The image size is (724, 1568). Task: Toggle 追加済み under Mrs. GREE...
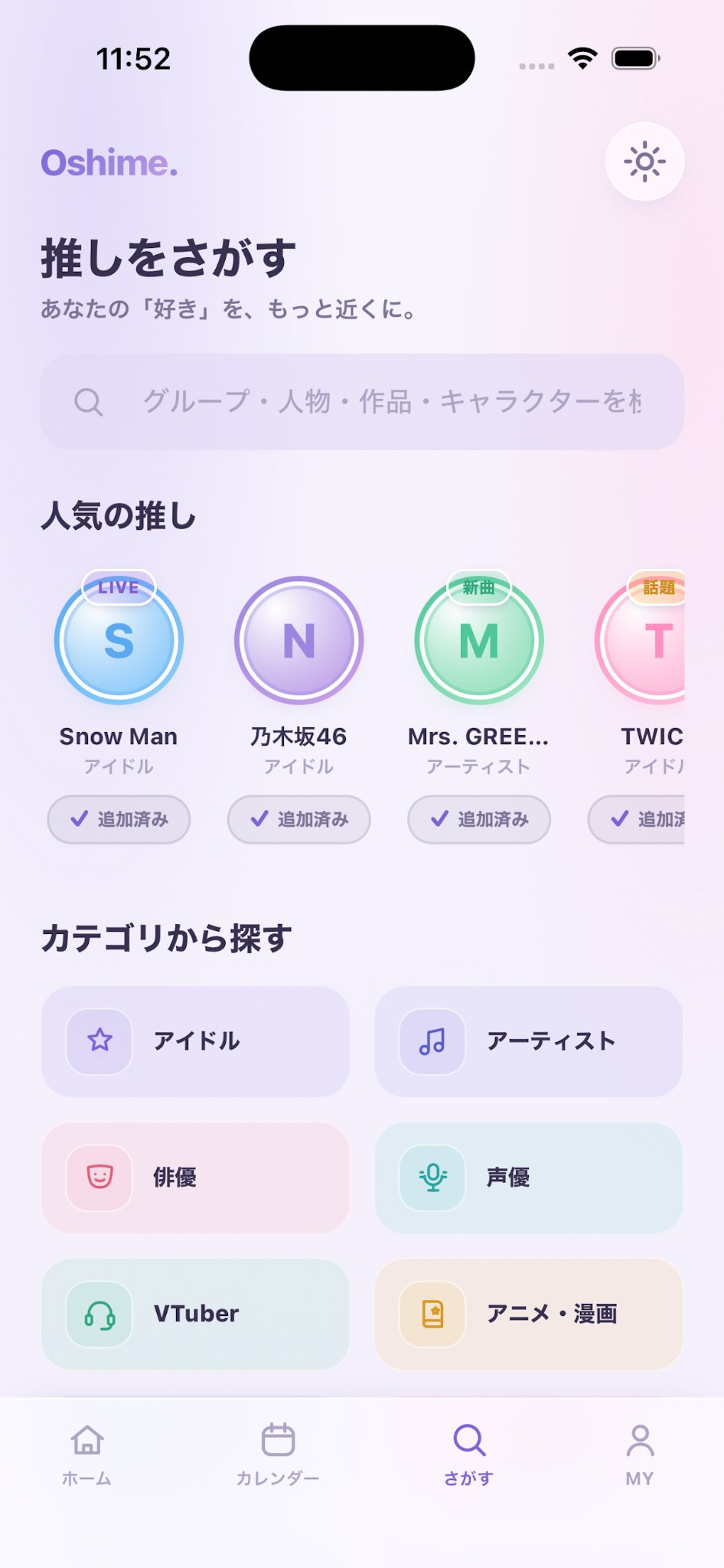[479, 819]
